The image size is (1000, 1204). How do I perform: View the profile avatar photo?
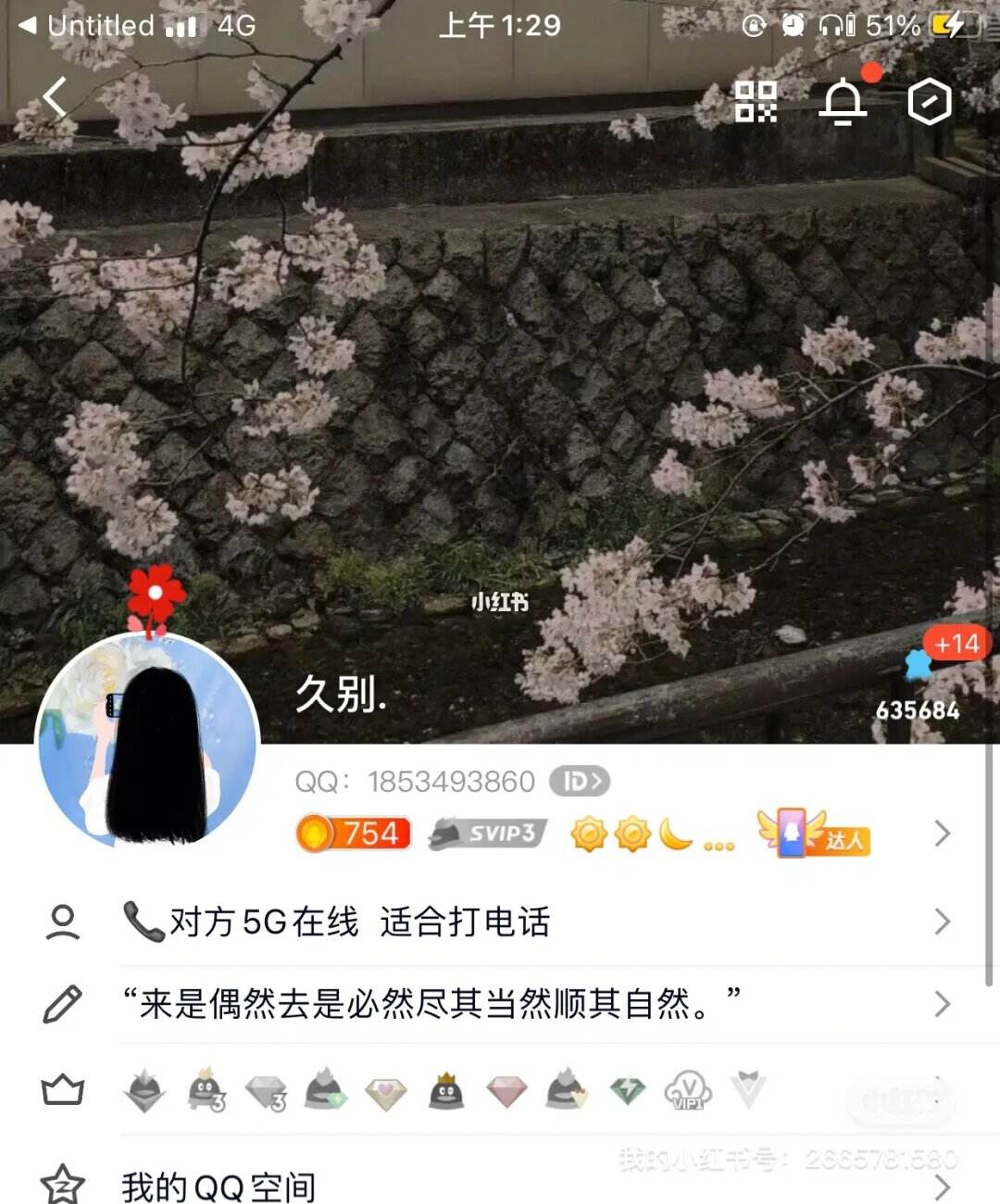(148, 741)
